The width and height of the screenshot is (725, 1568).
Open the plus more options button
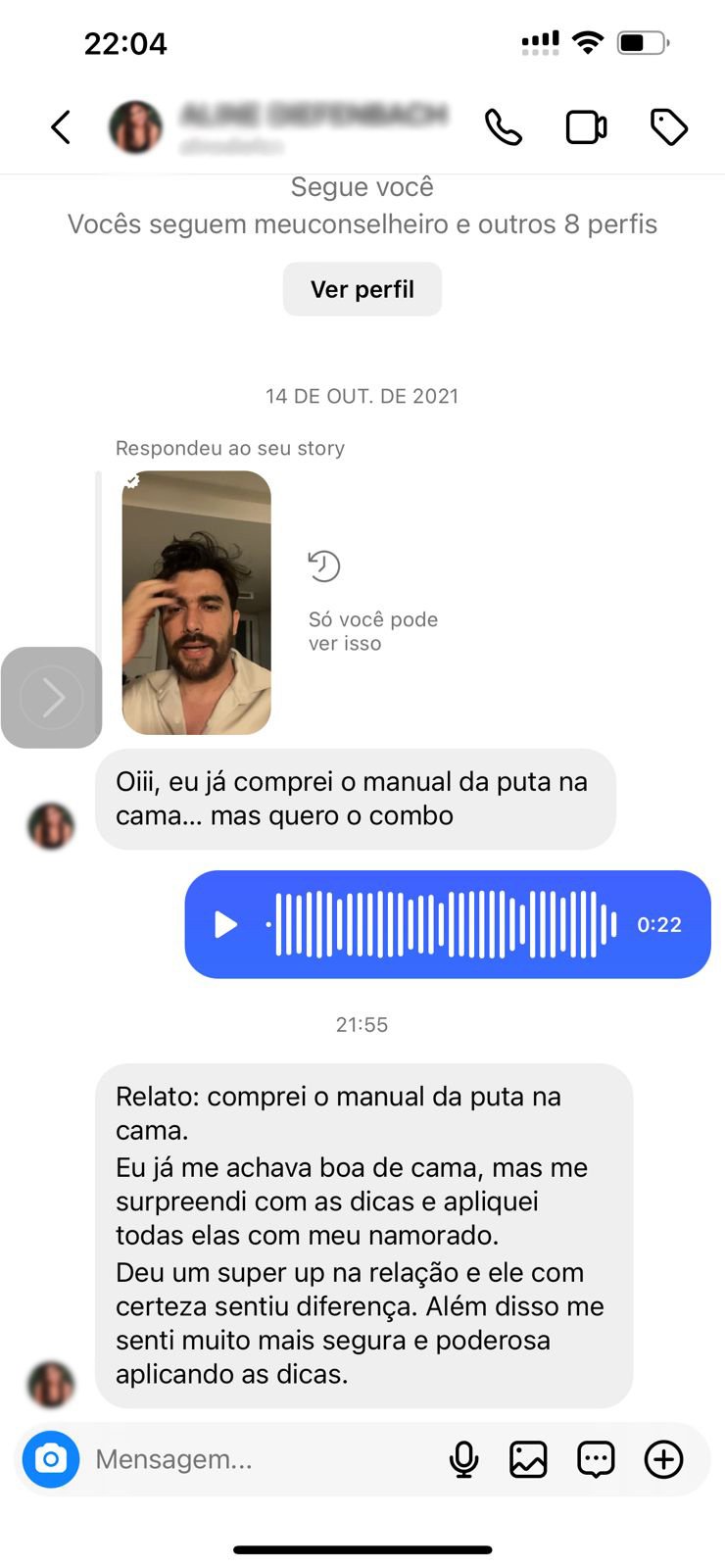pos(663,1459)
